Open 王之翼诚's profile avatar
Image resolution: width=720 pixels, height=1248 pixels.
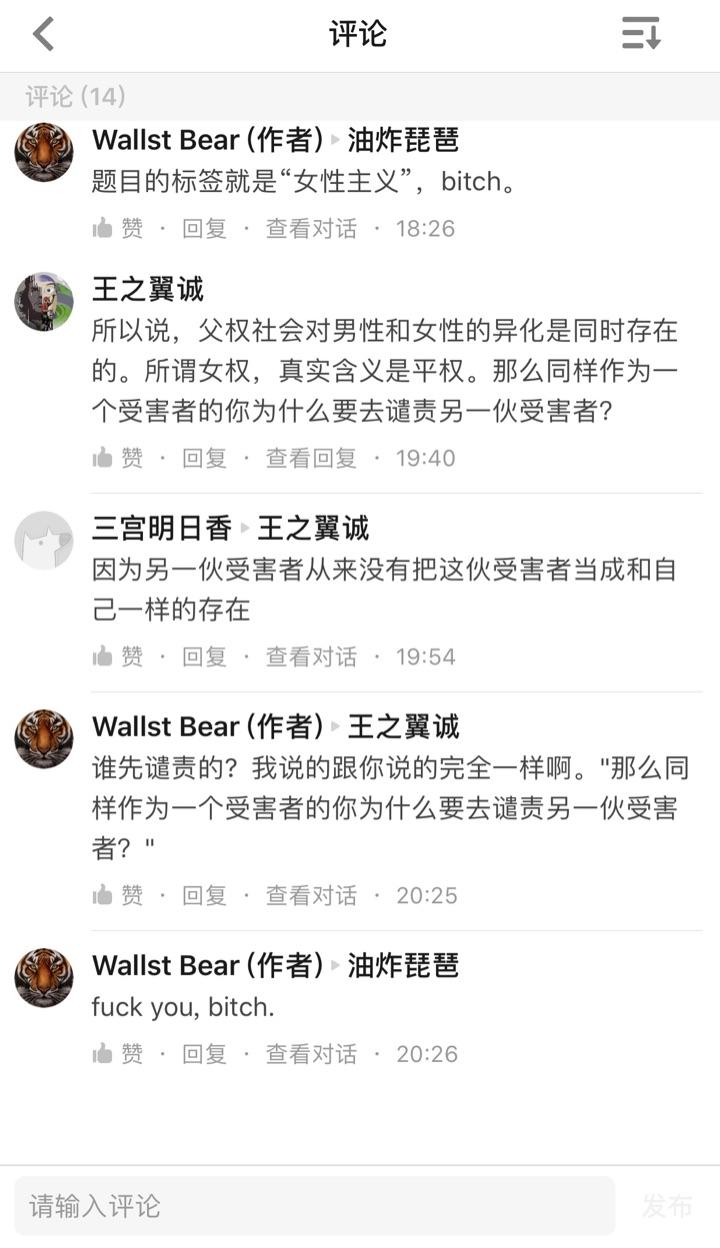pyautogui.click(x=44, y=302)
